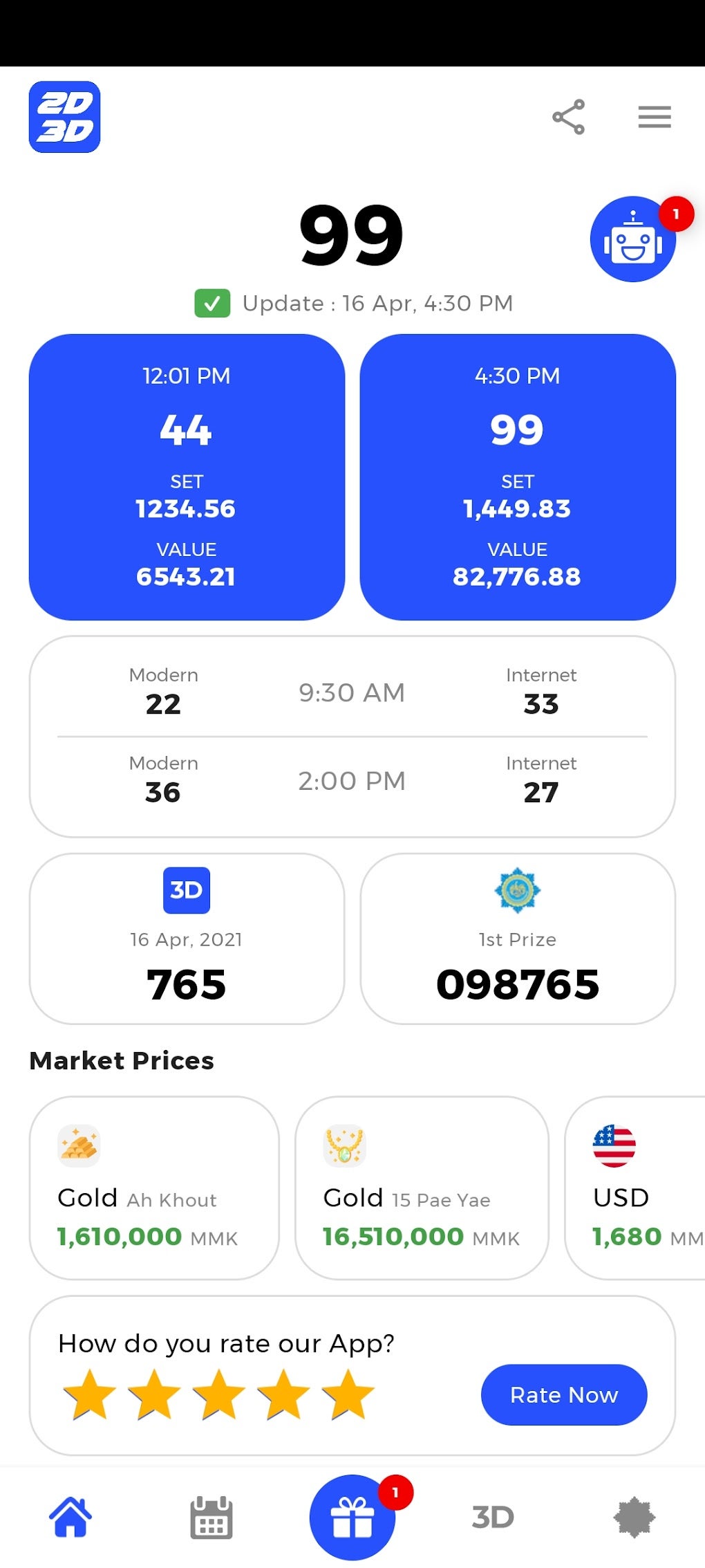Open the 4:30 PM result card

coord(517,477)
